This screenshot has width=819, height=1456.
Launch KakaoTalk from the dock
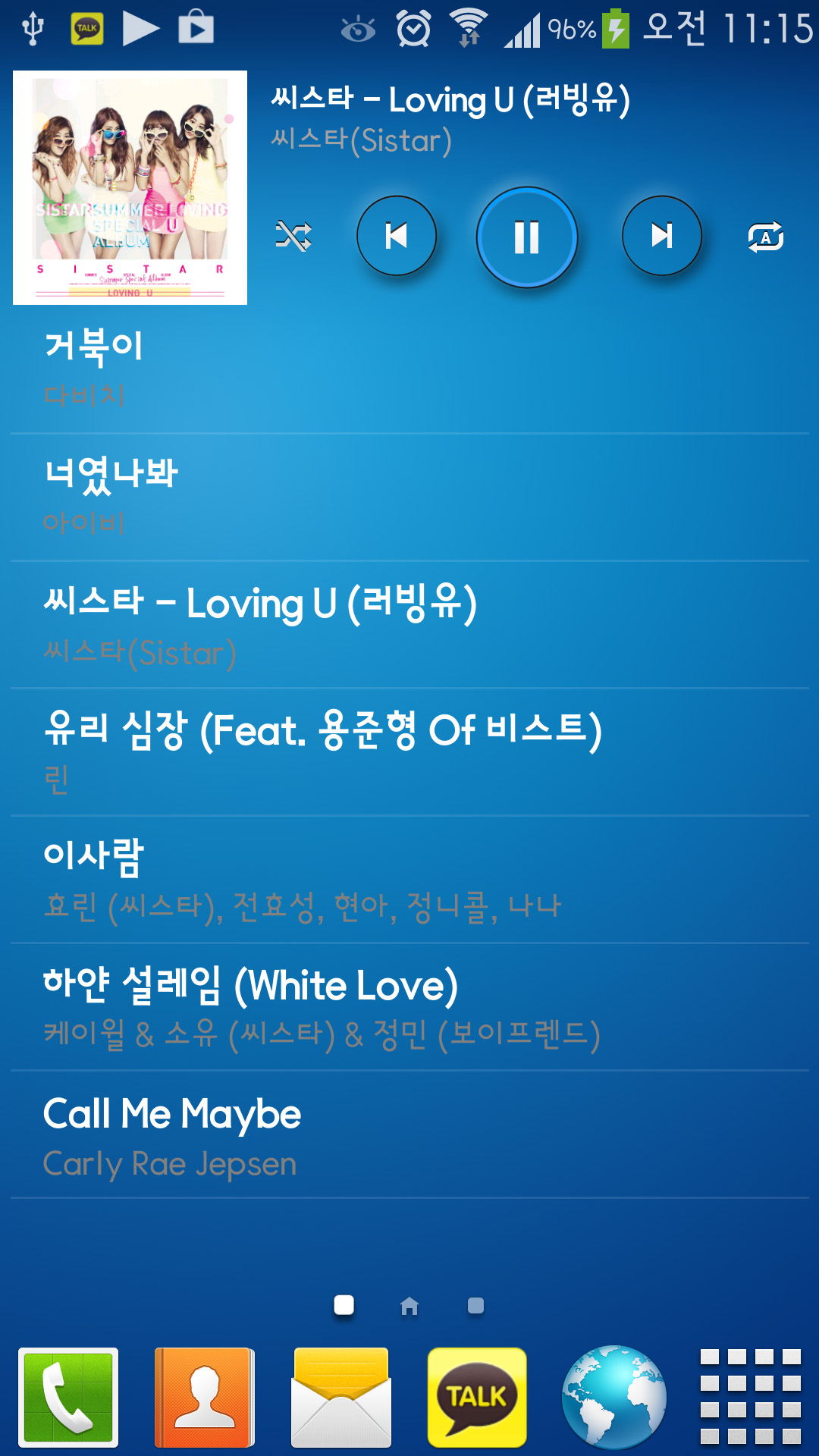[x=477, y=1397]
